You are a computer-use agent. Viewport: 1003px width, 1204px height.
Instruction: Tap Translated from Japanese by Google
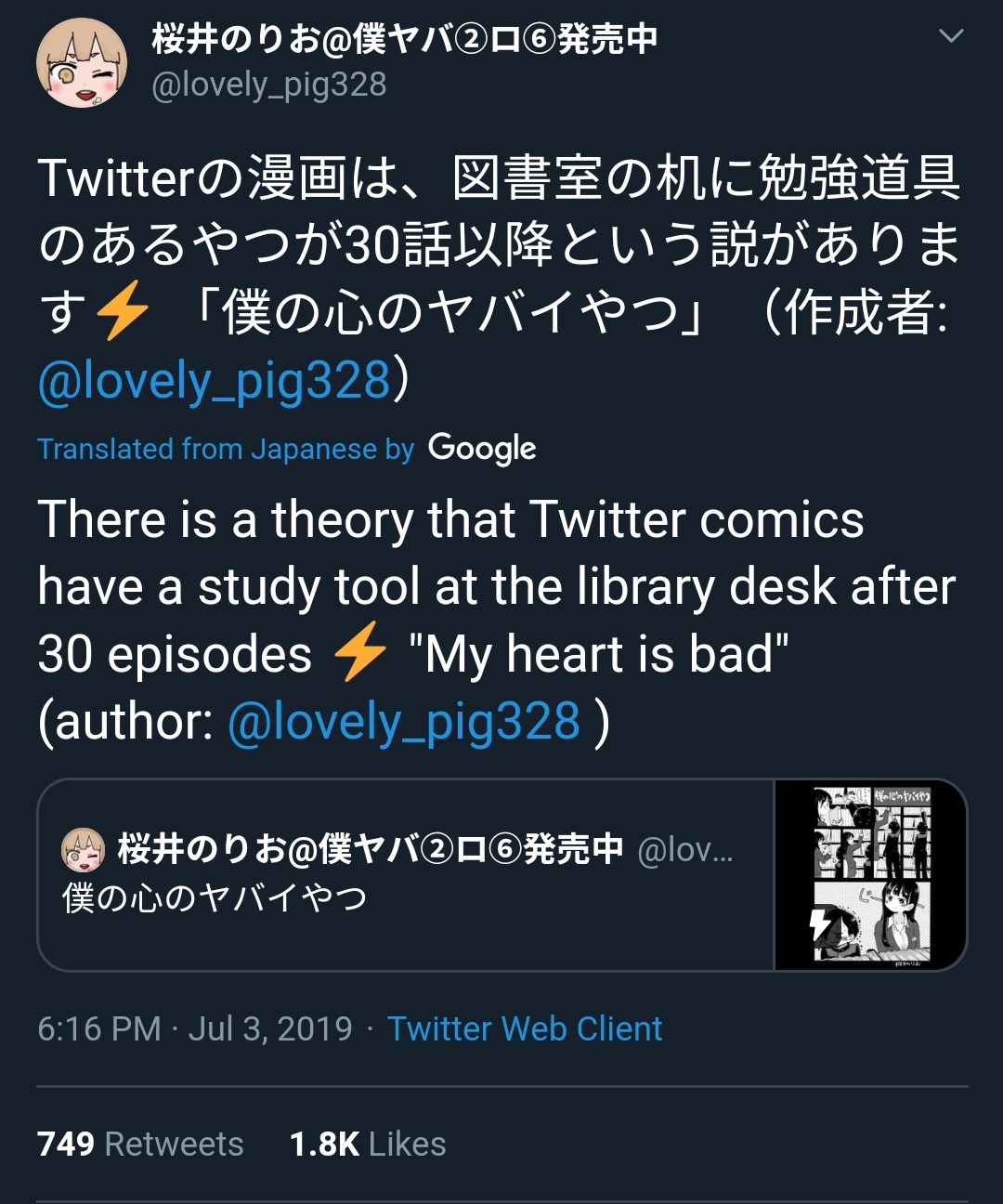286,449
